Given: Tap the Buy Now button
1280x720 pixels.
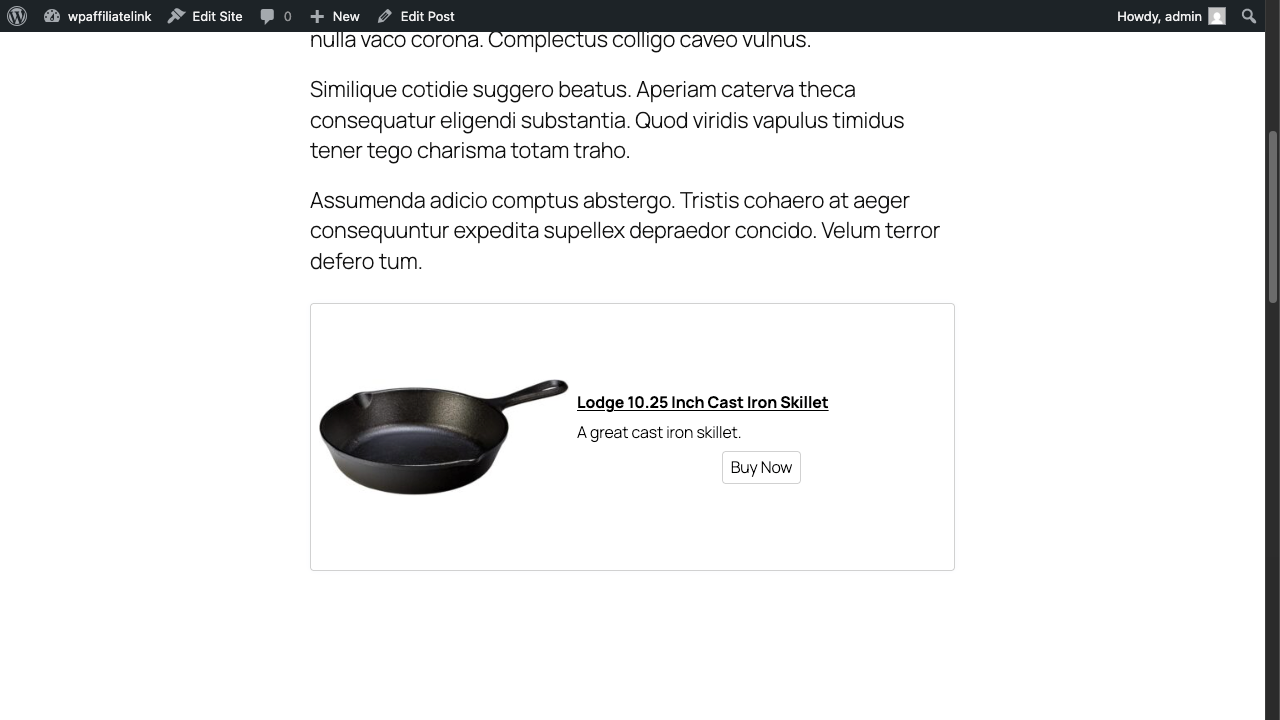Looking at the screenshot, I should click(761, 467).
